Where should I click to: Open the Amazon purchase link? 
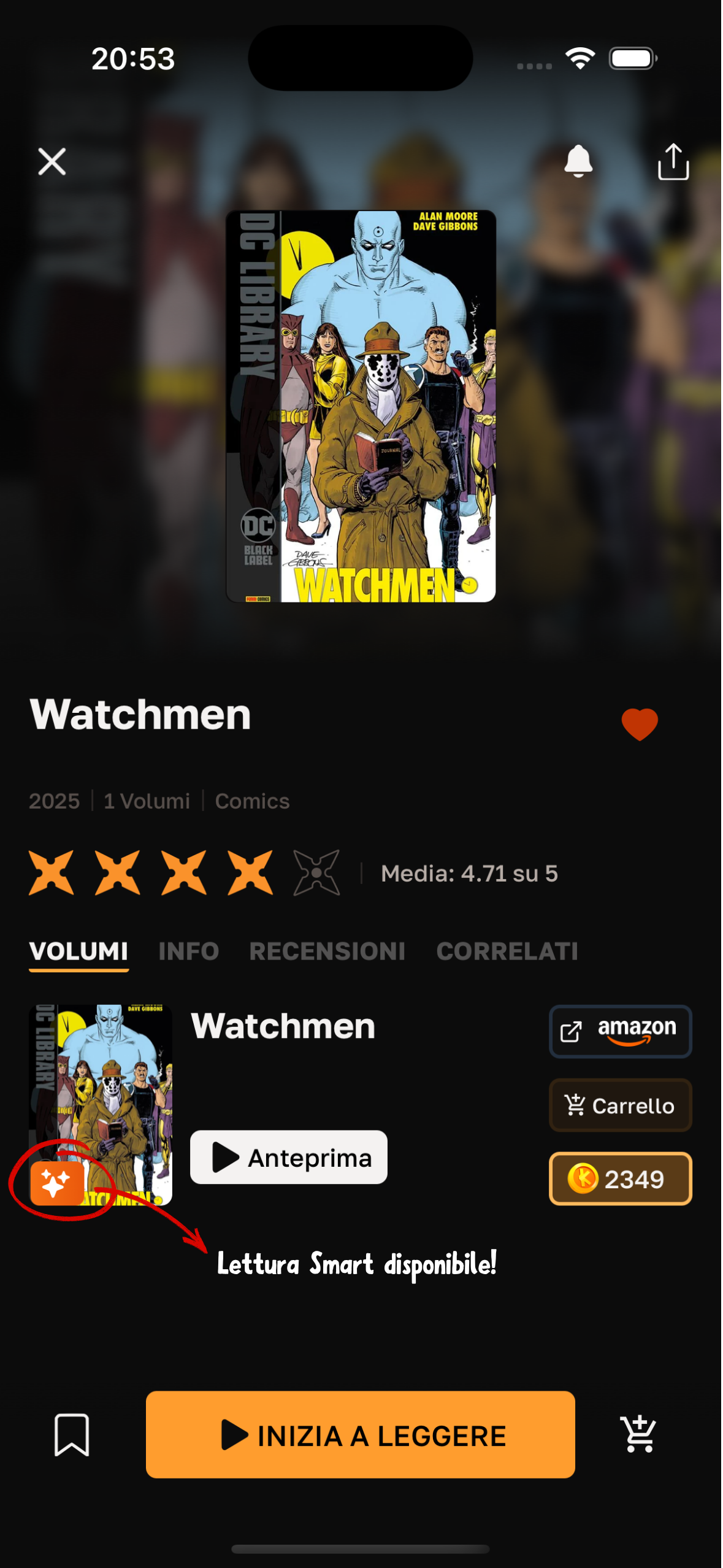pyautogui.click(x=620, y=1031)
